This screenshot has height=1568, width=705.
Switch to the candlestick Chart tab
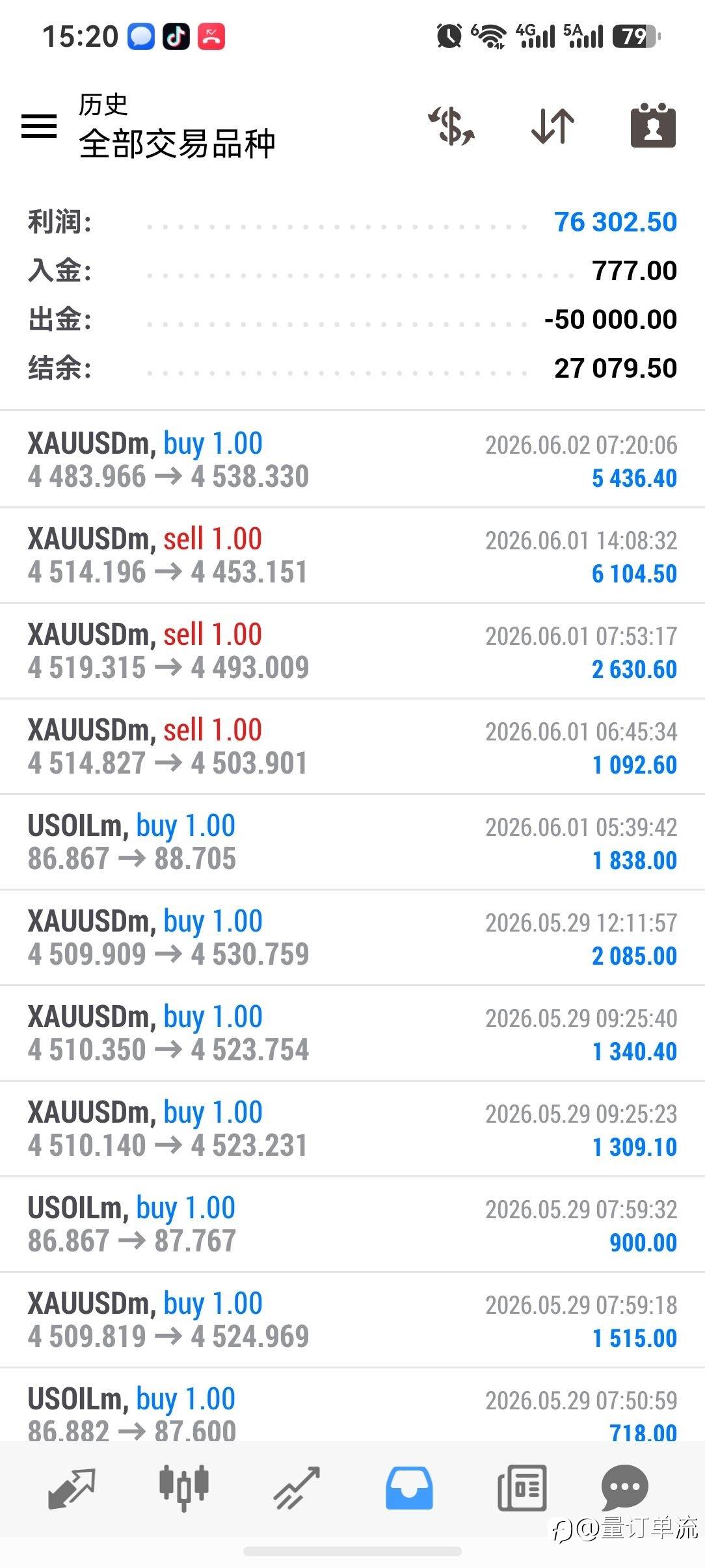(x=184, y=1487)
